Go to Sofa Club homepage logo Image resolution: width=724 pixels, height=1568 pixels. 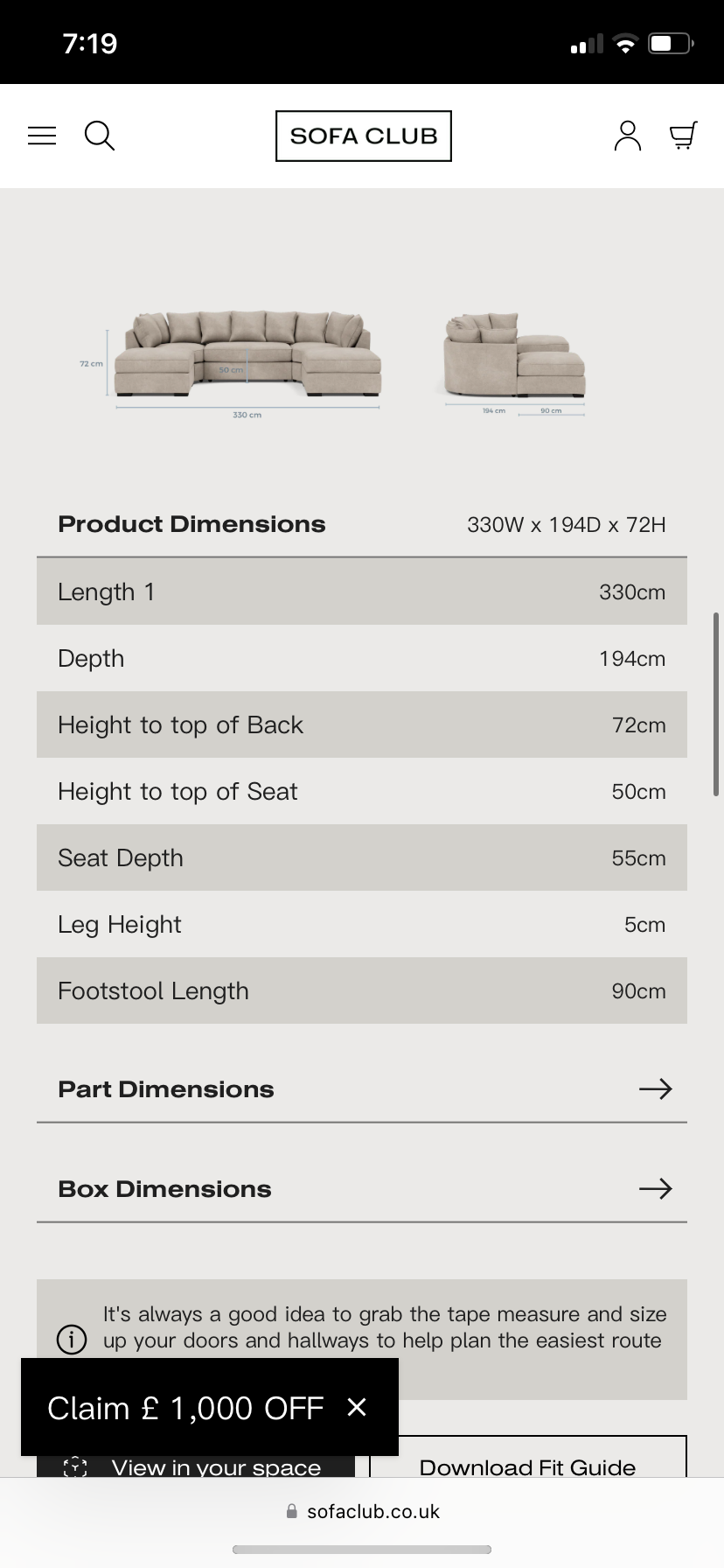[364, 136]
